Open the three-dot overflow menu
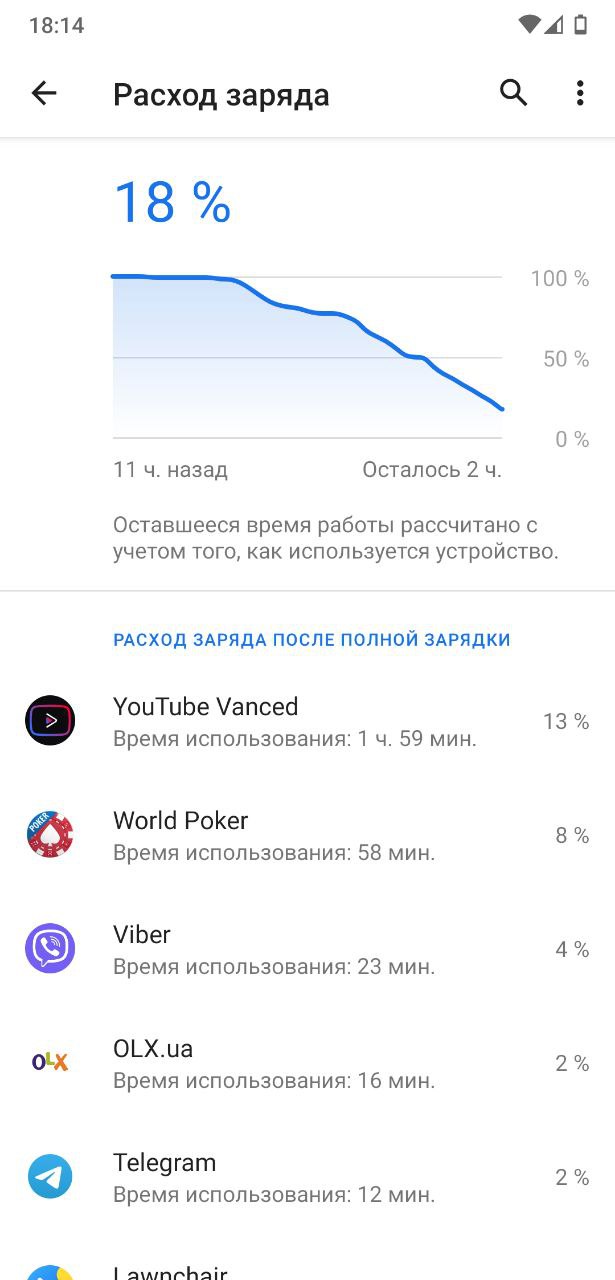Screen dimensions: 615x1280 pyautogui.click(x=580, y=93)
